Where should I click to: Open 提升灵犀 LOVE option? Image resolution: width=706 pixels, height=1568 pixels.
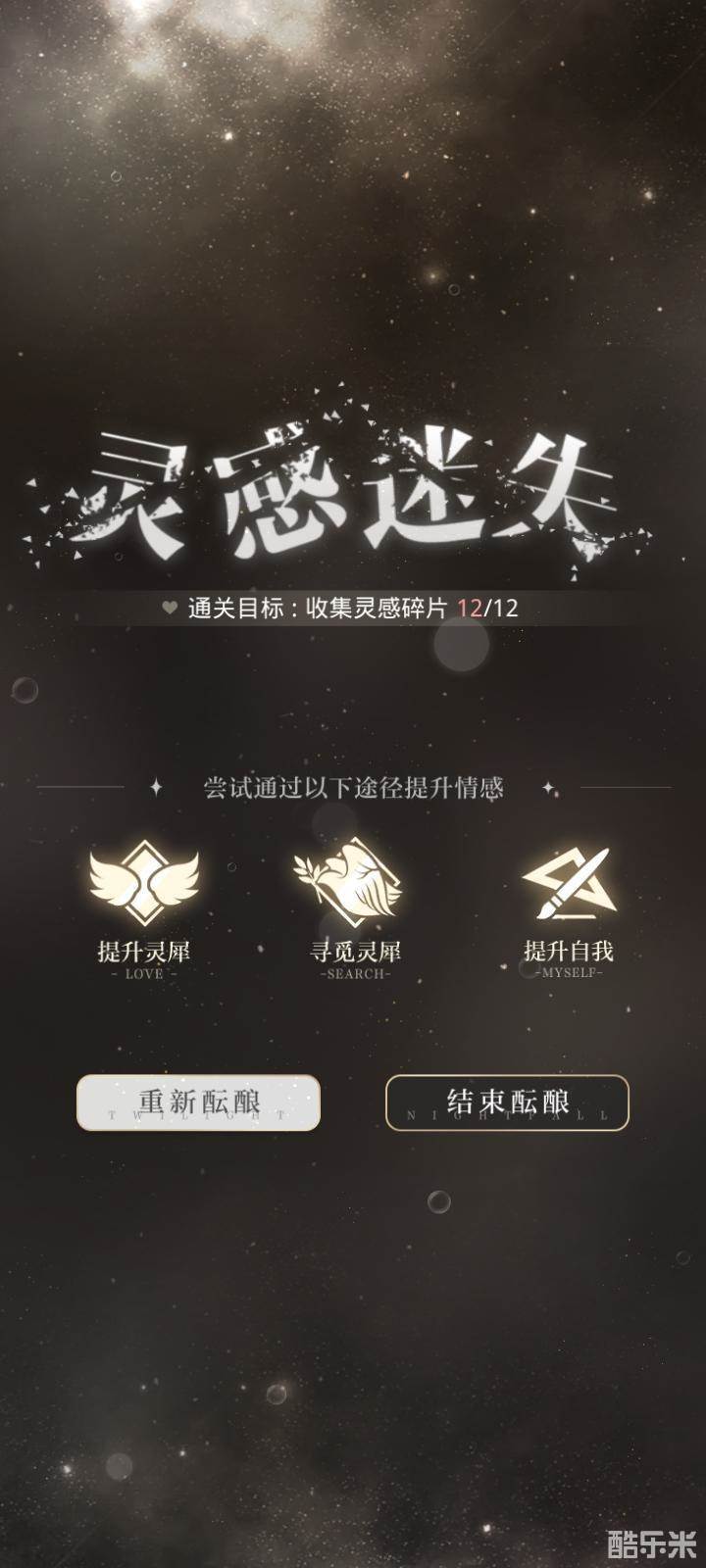point(144,906)
